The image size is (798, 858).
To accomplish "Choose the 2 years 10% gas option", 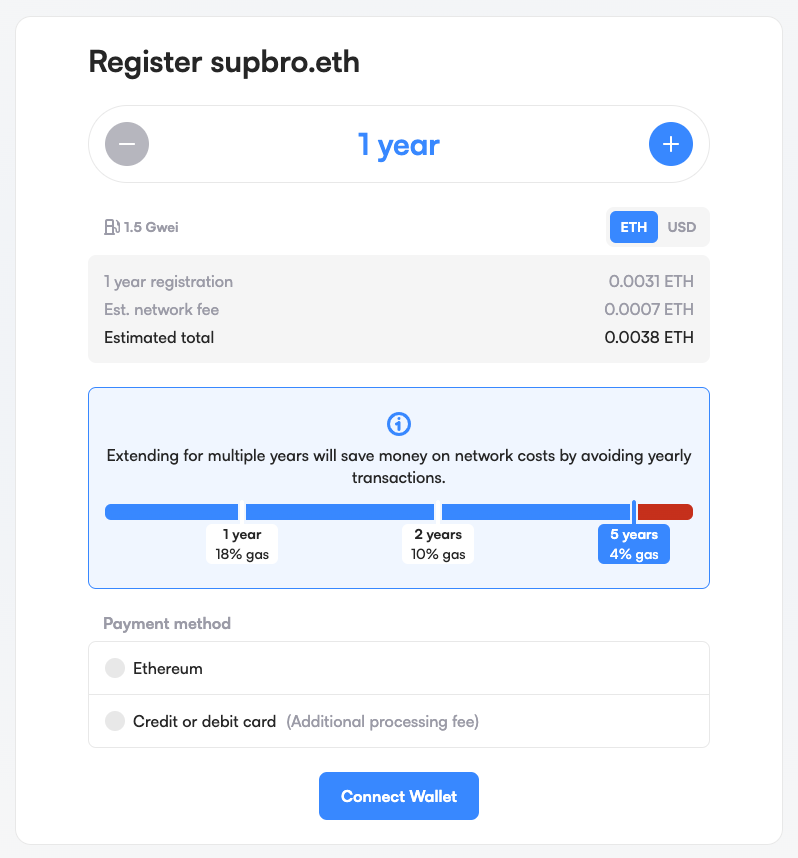I will click(x=438, y=544).
